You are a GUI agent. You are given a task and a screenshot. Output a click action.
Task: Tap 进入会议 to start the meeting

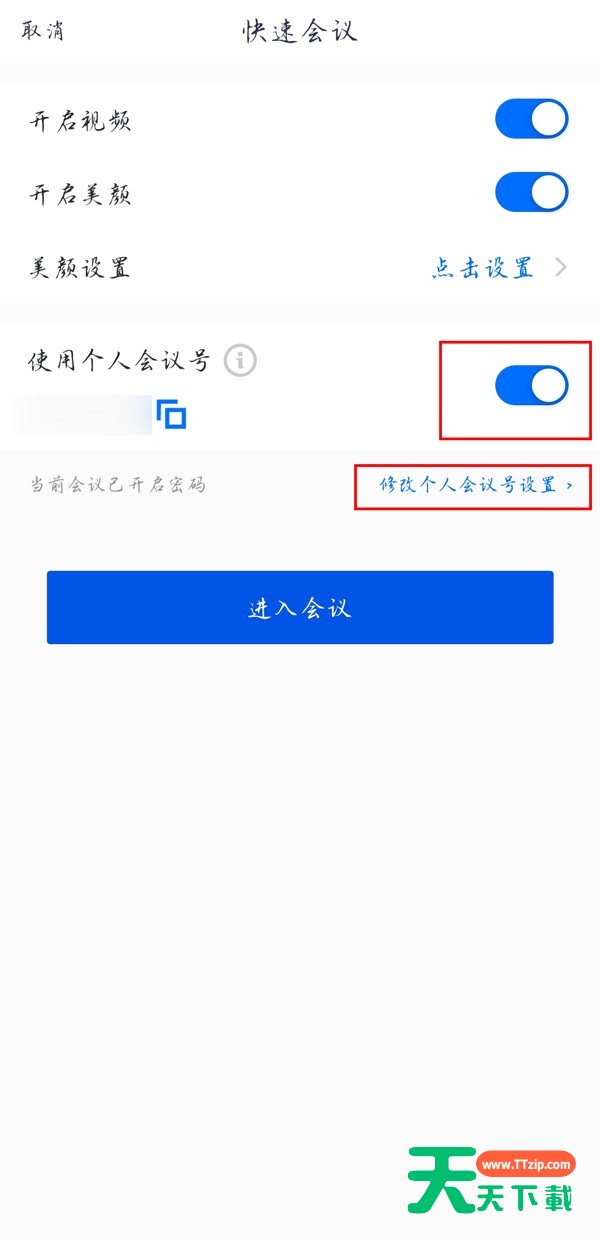[x=300, y=608]
